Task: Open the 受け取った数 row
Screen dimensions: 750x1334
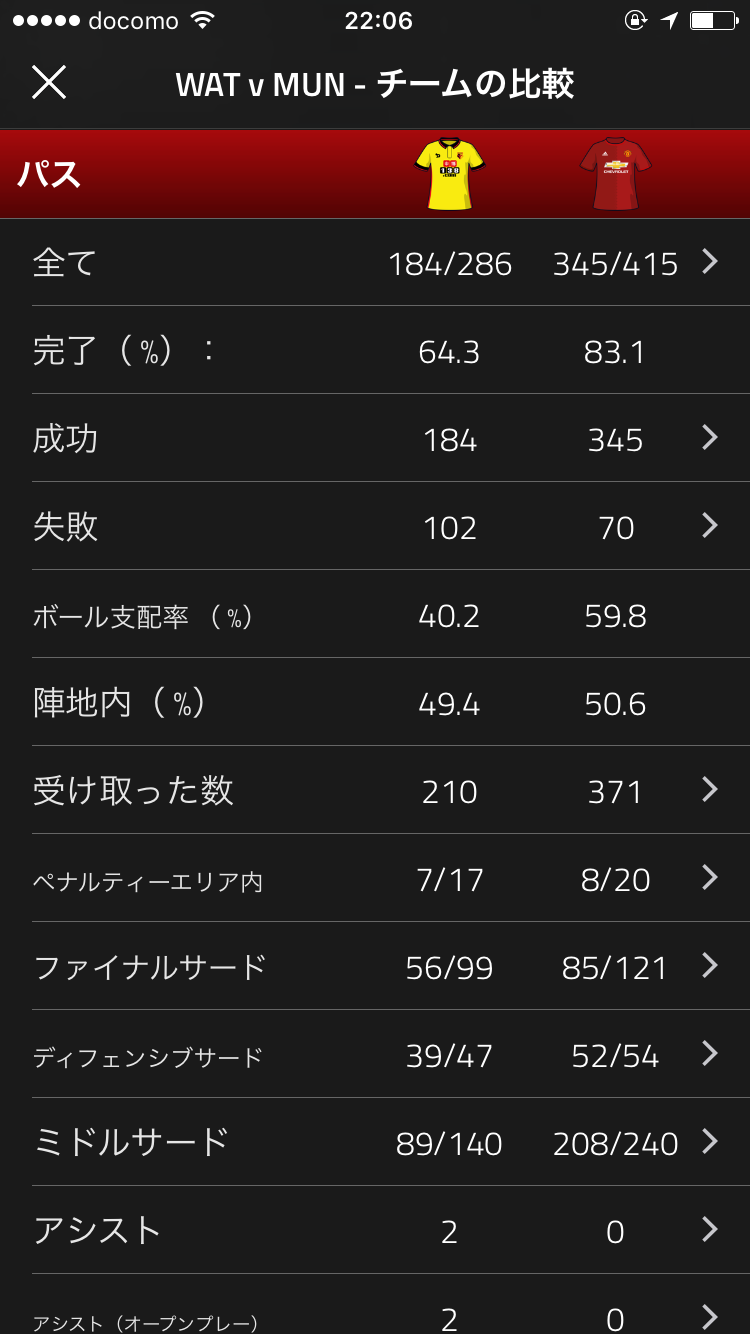Action: point(375,791)
